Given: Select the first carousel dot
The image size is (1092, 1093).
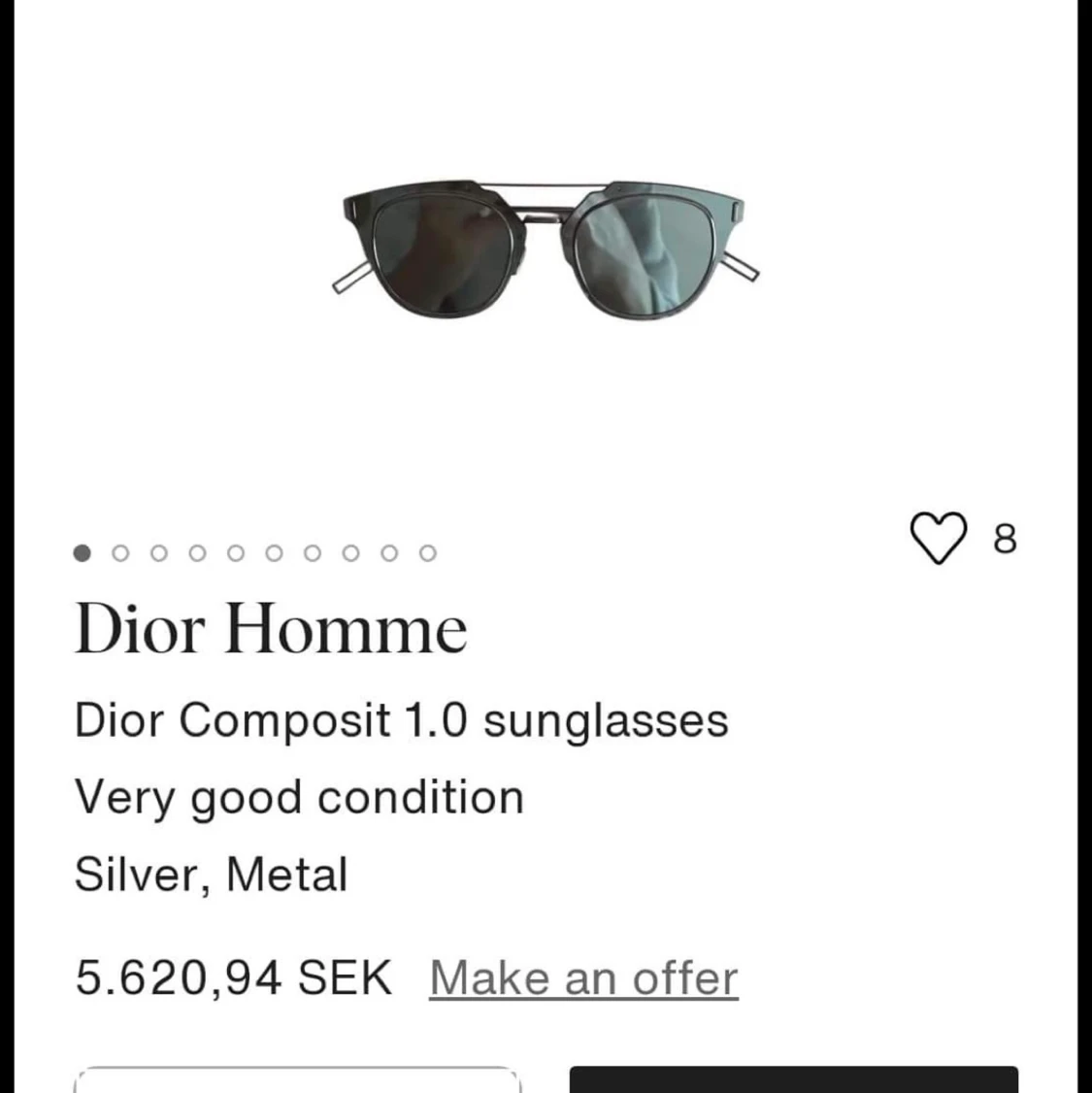Looking at the screenshot, I should point(83,551).
